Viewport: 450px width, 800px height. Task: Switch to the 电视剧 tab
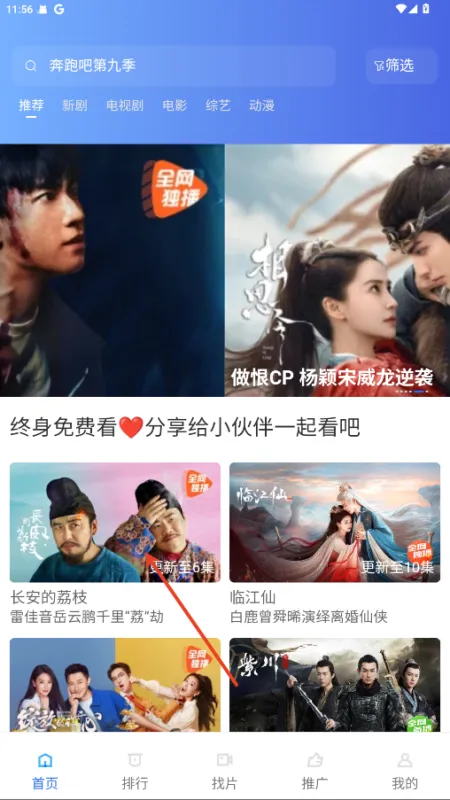124,106
